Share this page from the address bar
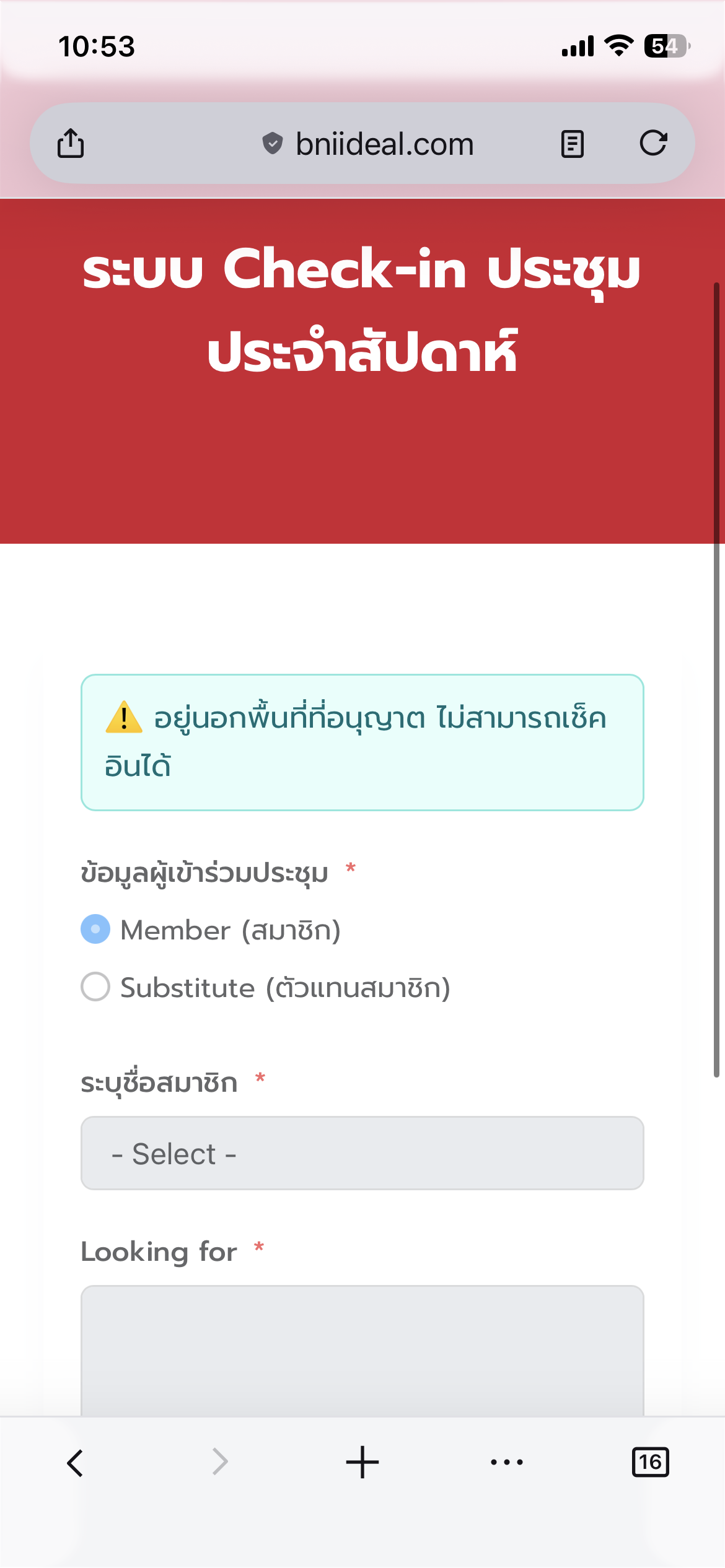This screenshot has width=725, height=1568. [x=71, y=144]
